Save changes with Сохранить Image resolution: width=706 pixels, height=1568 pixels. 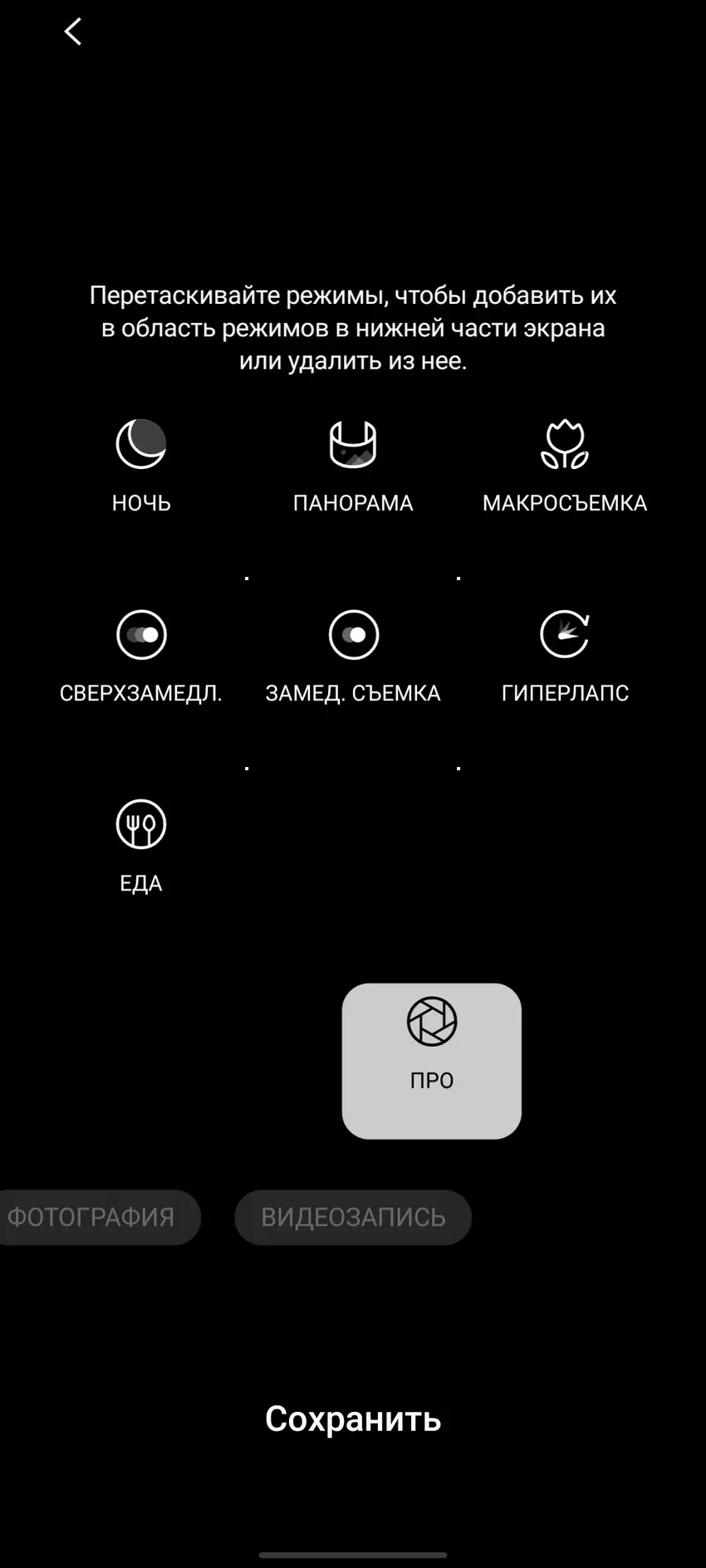pyautogui.click(x=353, y=1419)
